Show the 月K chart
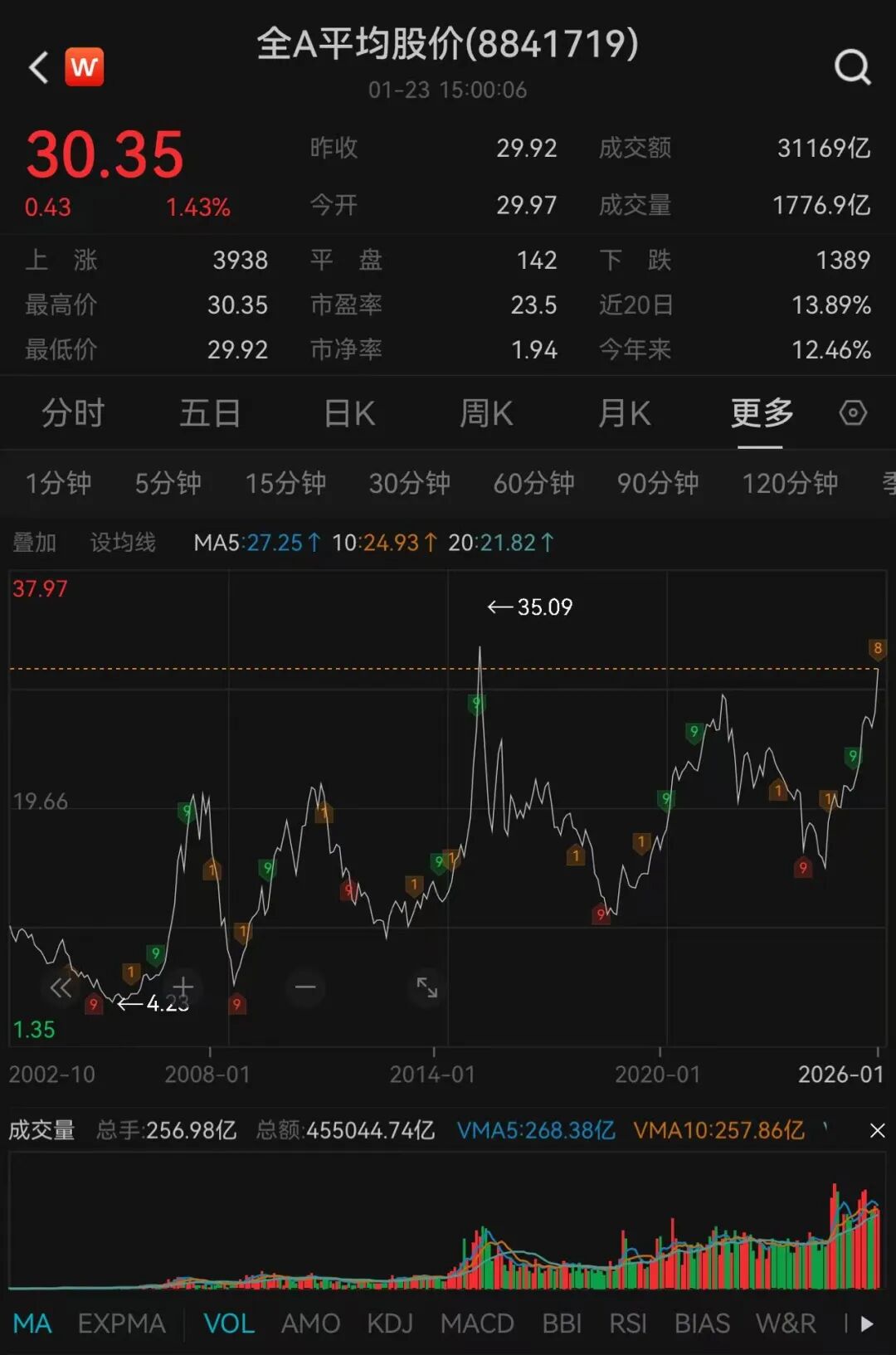The width and height of the screenshot is (896, 1355). [x=624, y=413]
